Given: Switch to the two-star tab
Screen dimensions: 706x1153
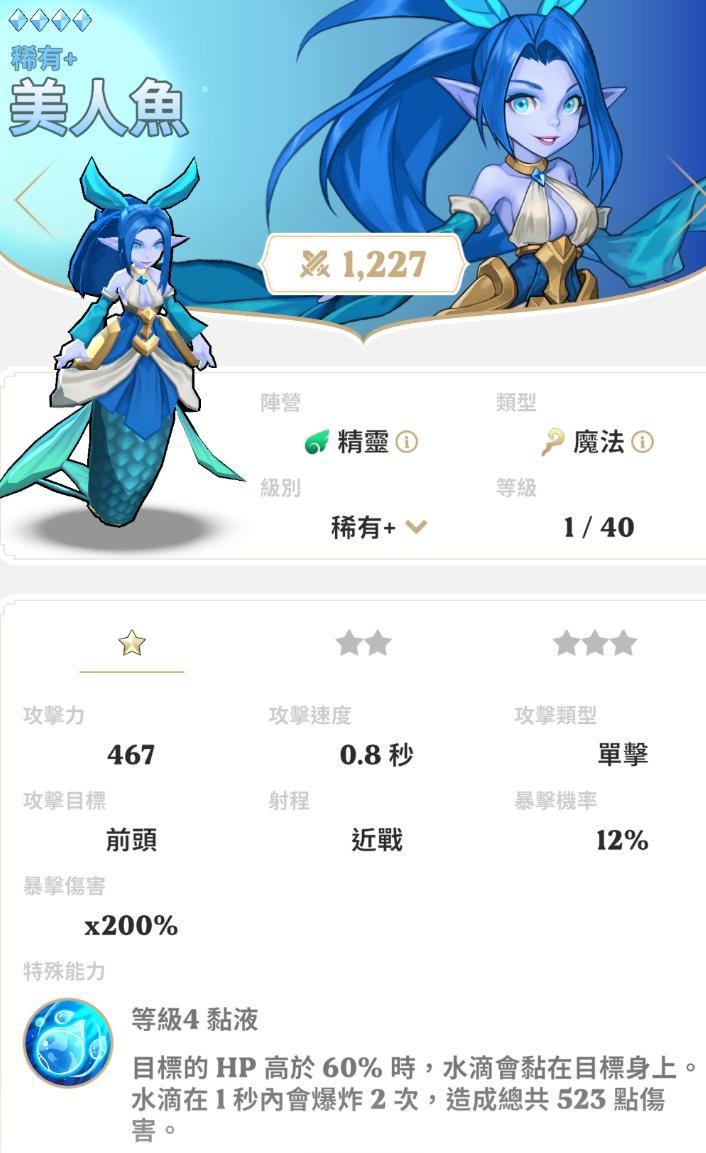Looking at the screenshot, I should [363, 643].
